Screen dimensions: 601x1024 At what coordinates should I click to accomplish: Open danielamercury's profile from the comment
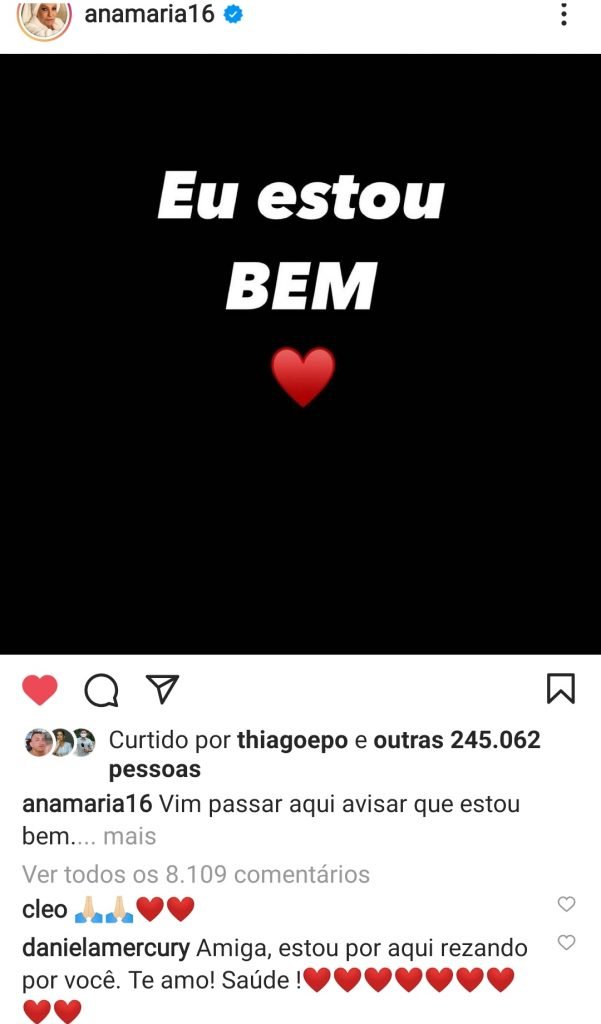tap(105, 946)
